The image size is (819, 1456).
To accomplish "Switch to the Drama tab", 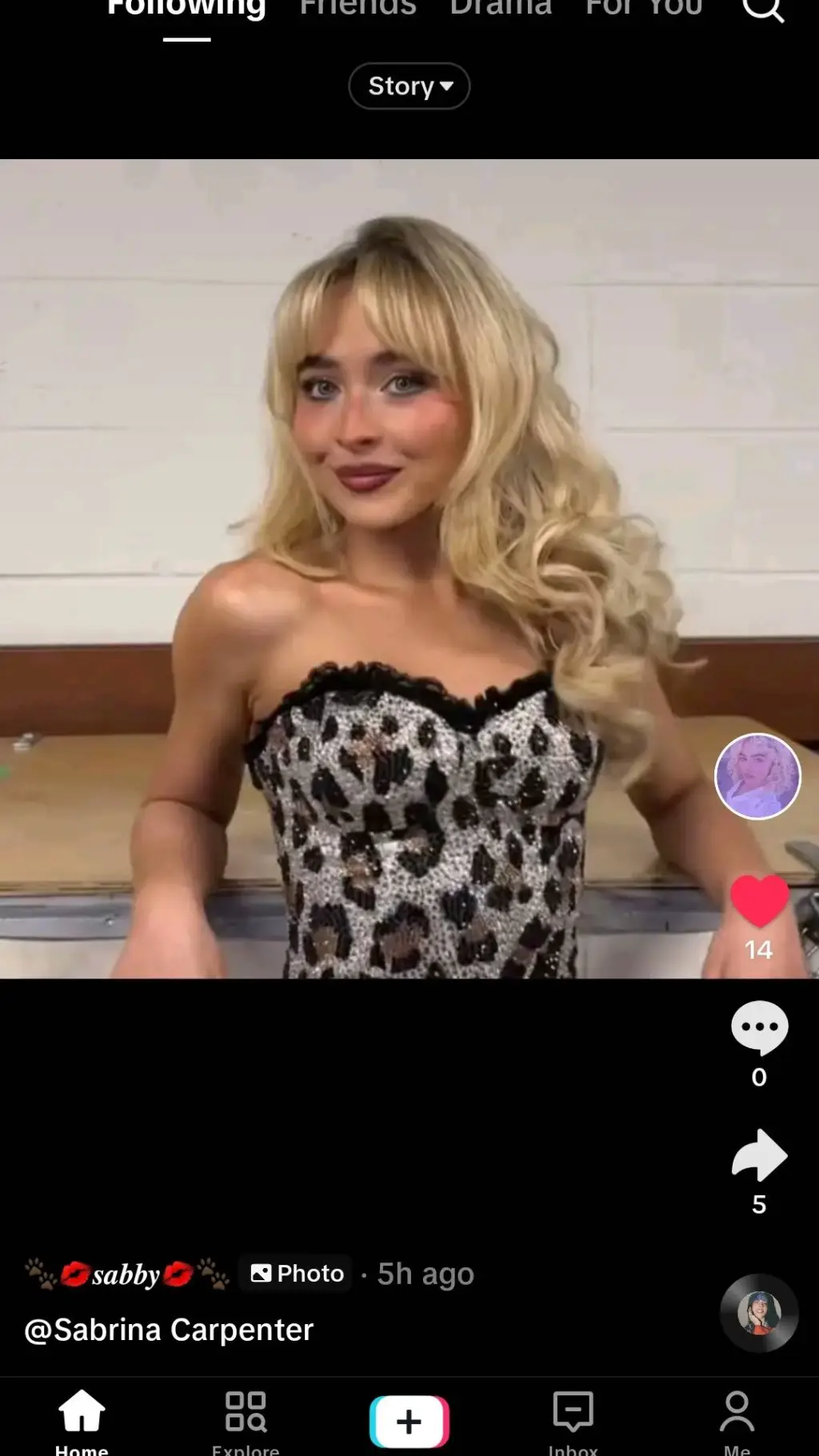I will [501, 8].
